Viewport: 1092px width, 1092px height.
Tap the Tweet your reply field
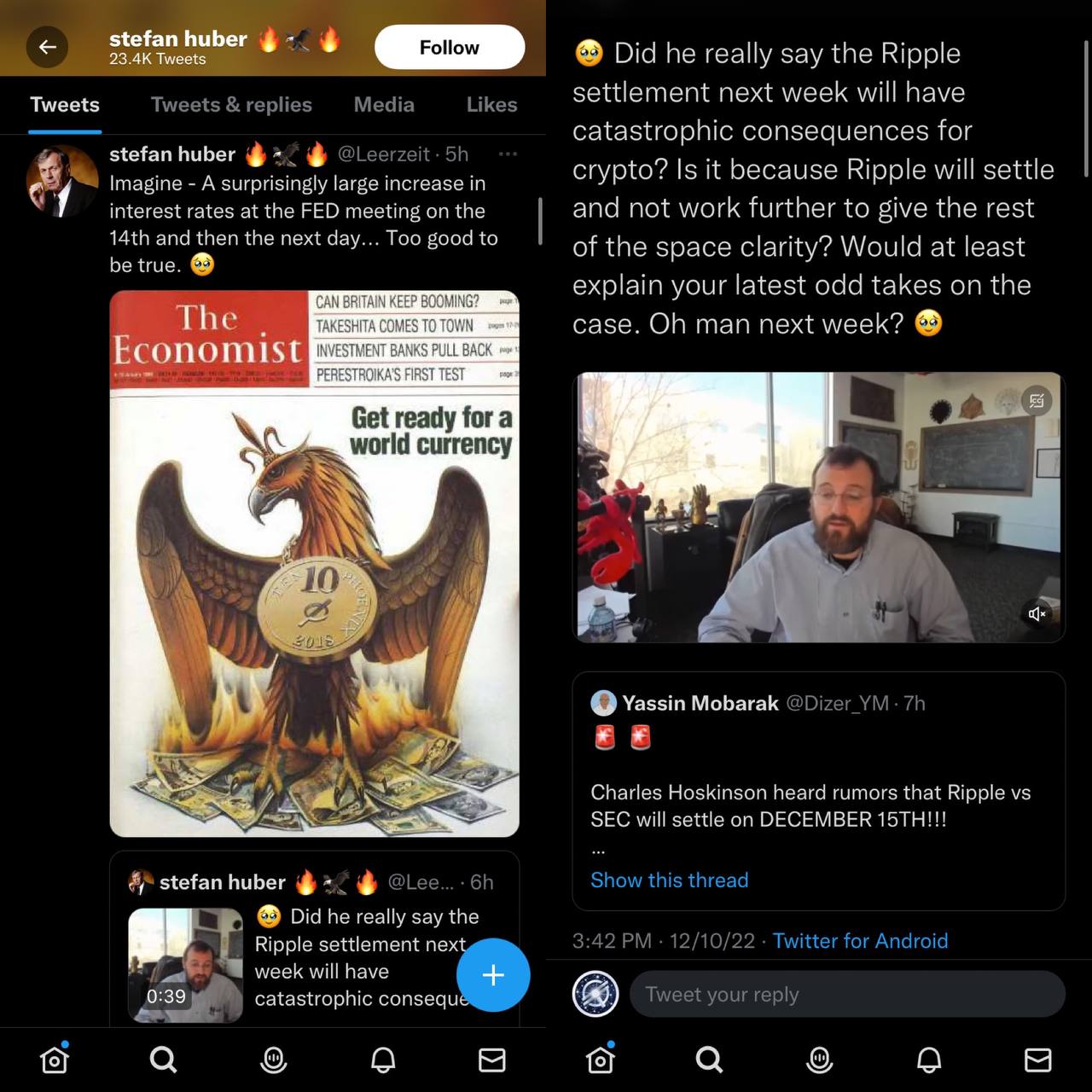tap(847, 994)
